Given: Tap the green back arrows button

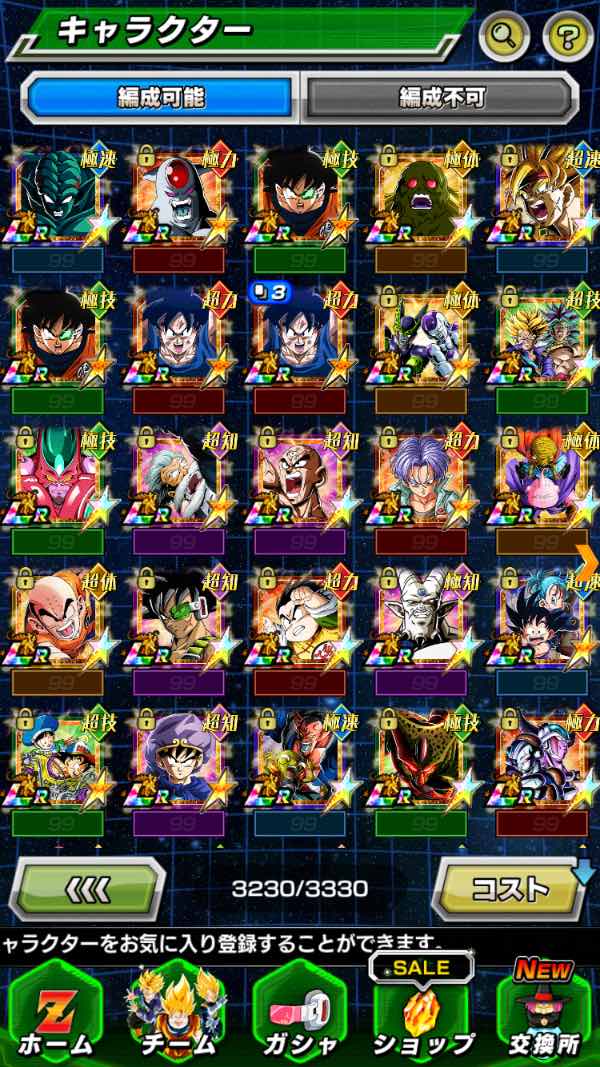Looking at the screenshot, I should 88,887.
